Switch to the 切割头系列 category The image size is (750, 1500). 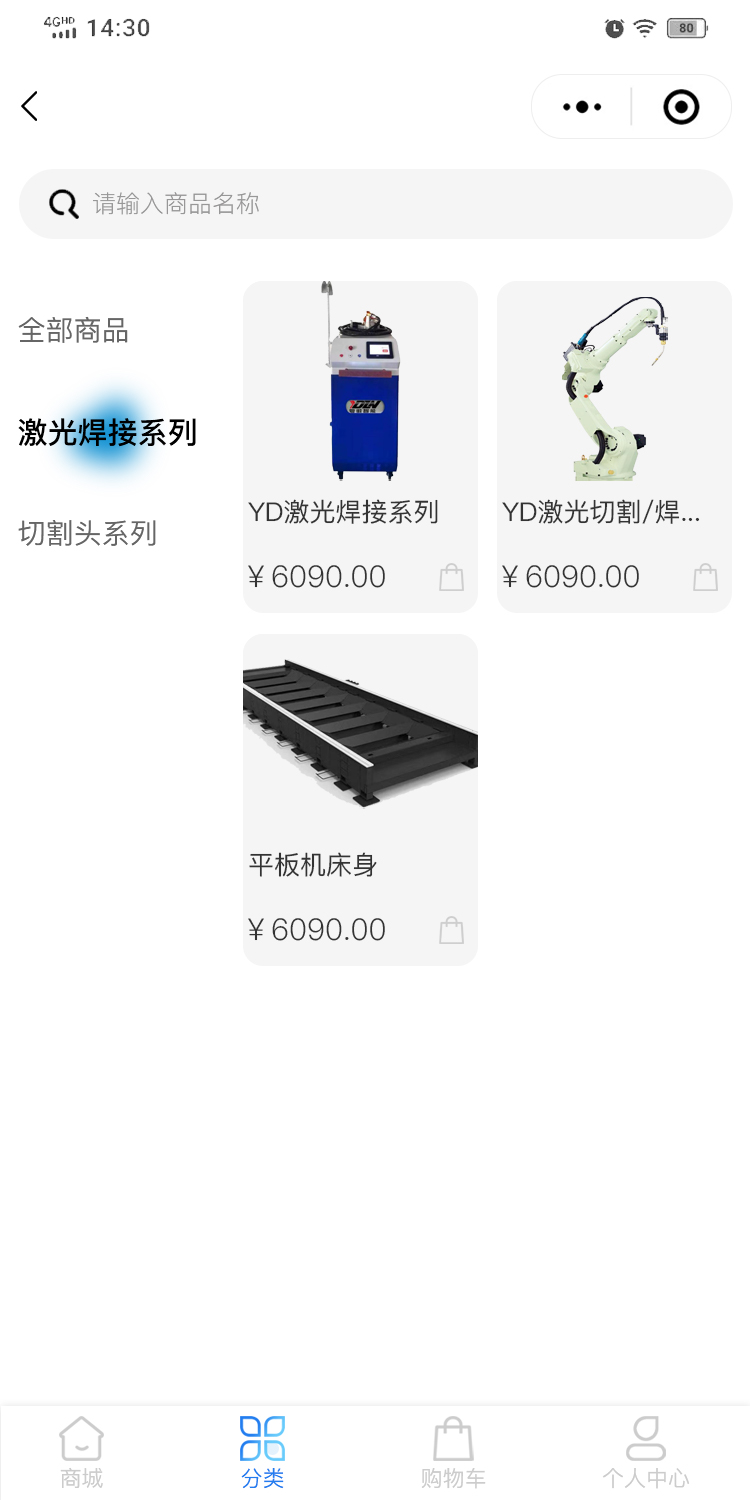(x=88, y=534)
